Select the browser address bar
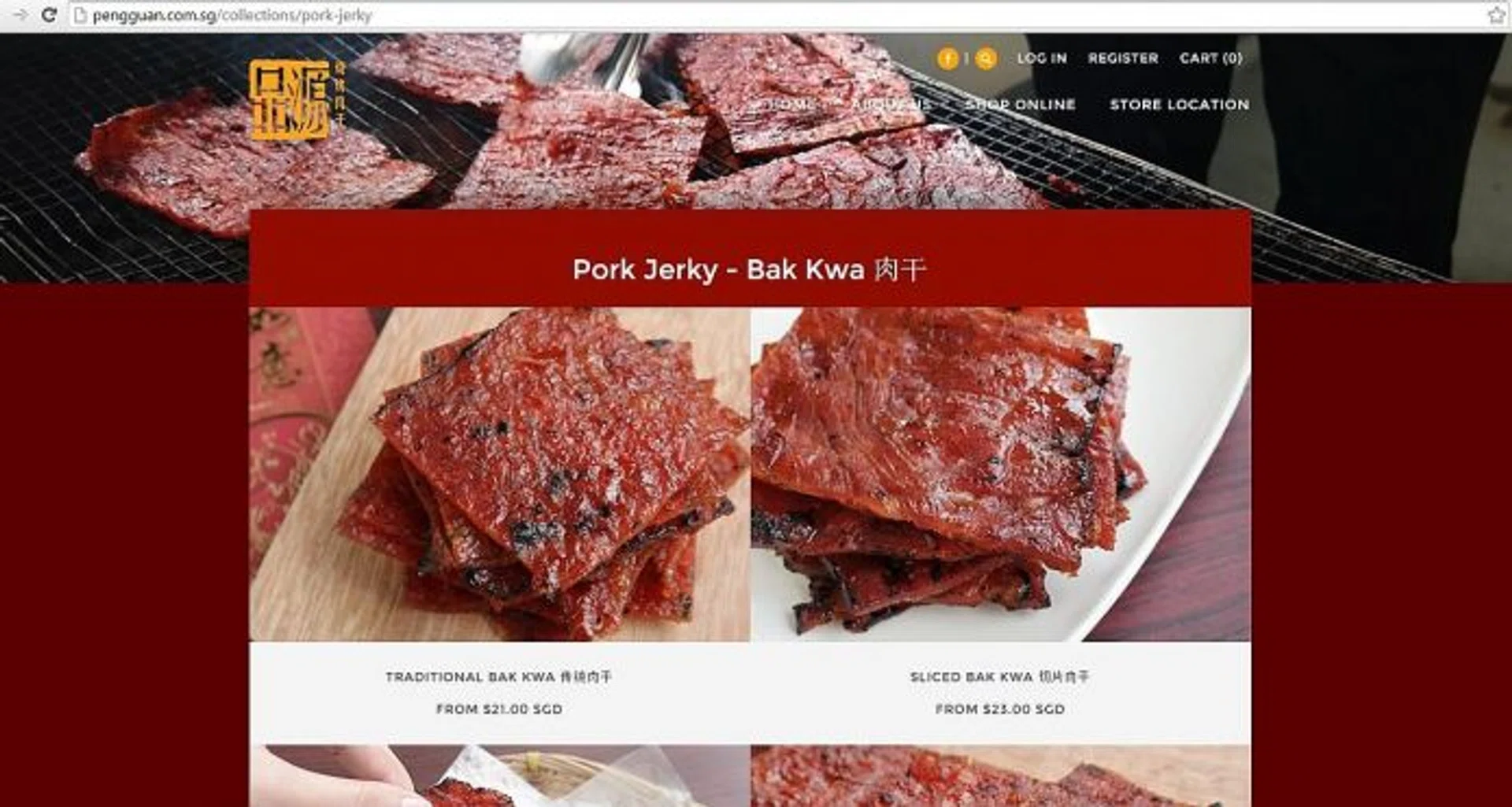Image resolution: width=1512 pixels, height=807 pixels. pos(709,15)
